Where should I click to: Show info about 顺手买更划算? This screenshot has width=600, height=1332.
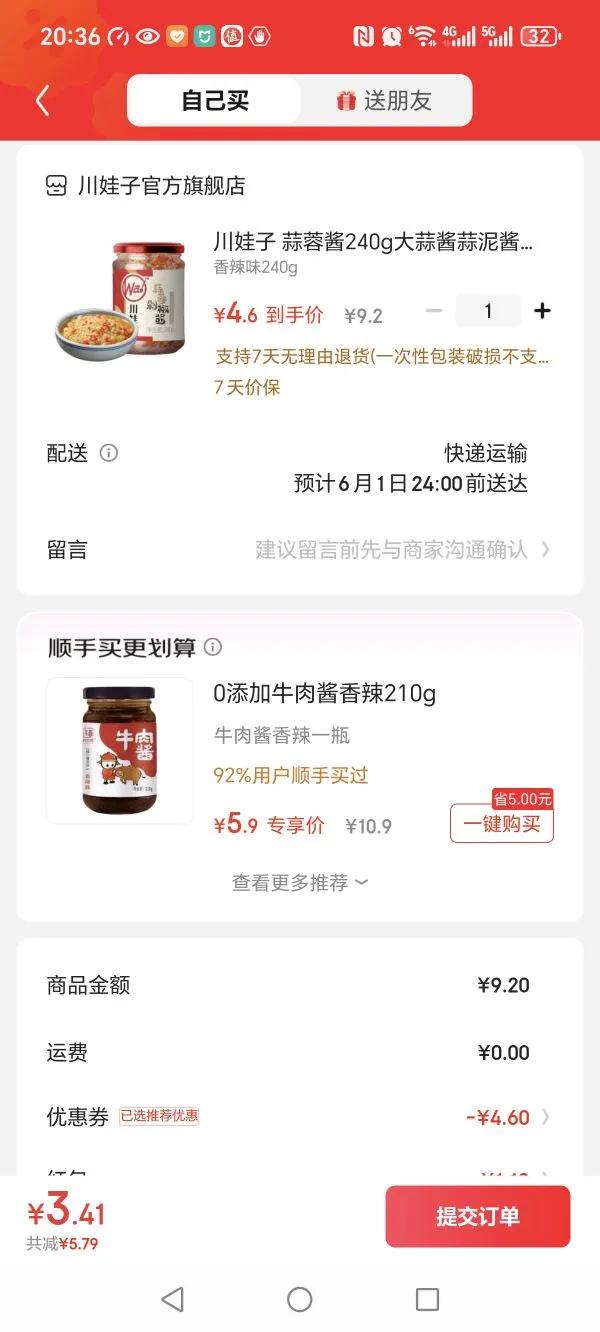213,647
